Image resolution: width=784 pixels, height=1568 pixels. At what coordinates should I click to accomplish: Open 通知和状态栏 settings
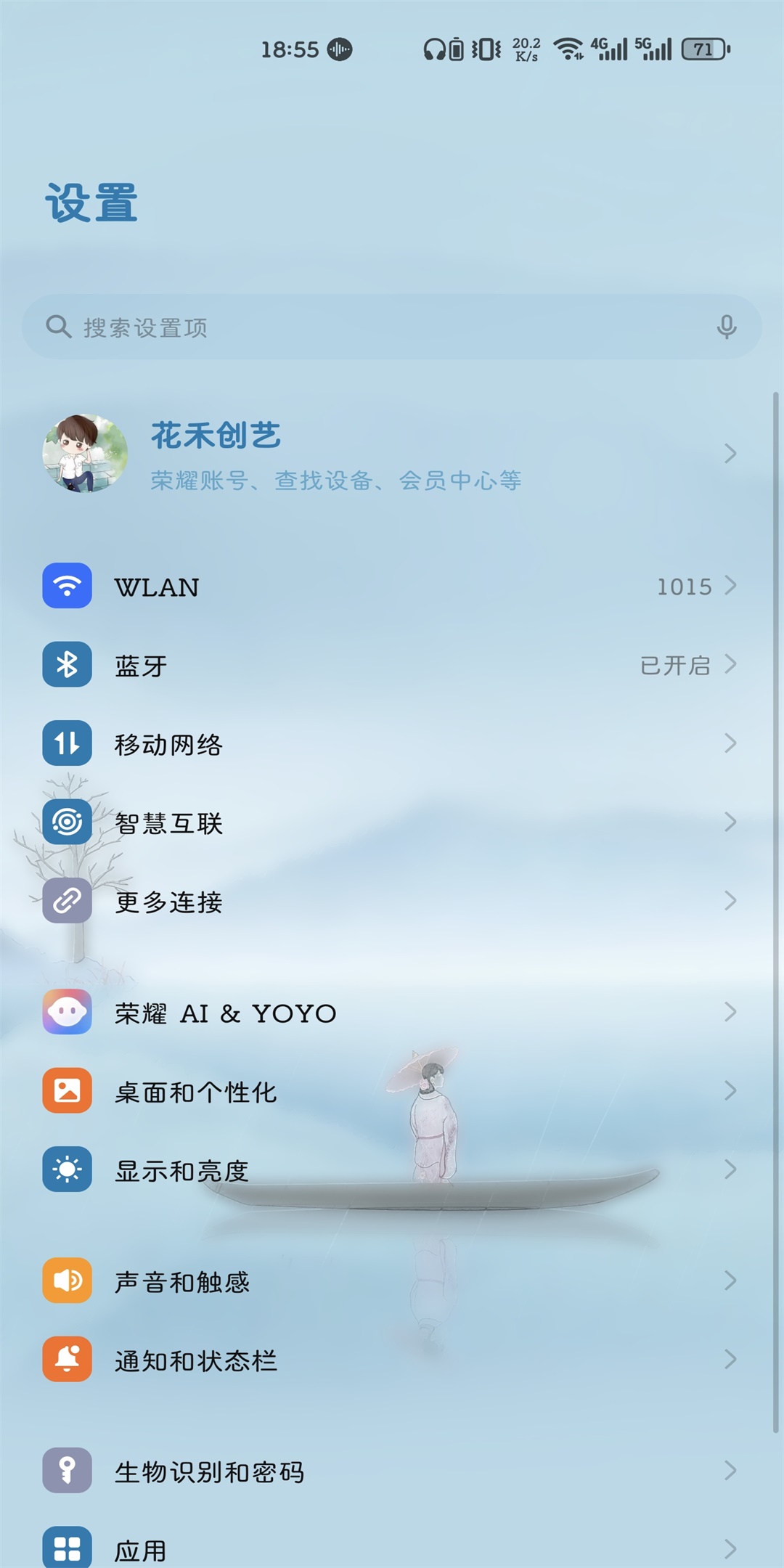[x=392, y=1360]
